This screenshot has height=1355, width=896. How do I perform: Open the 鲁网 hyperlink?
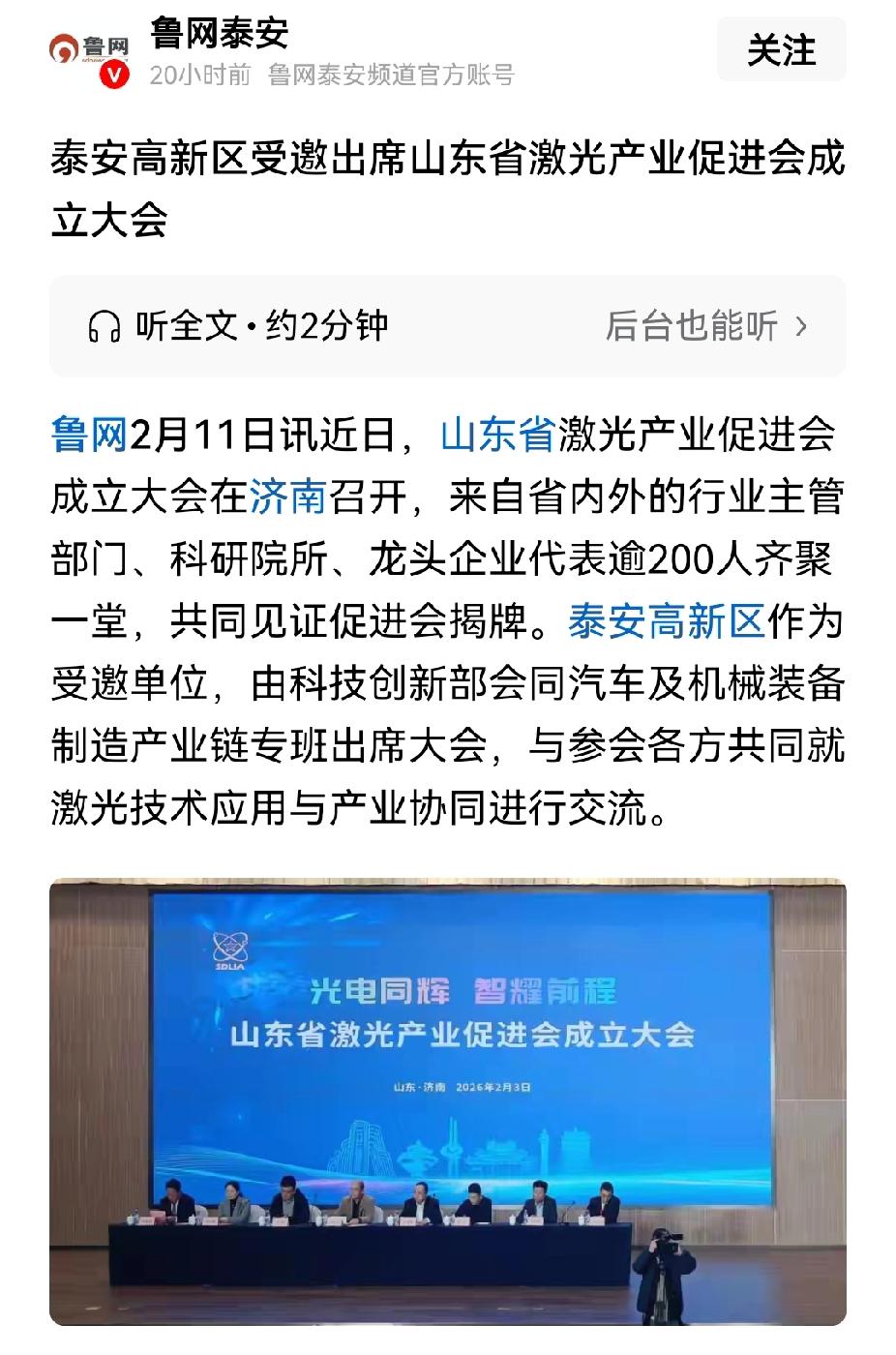coord(87,439)
